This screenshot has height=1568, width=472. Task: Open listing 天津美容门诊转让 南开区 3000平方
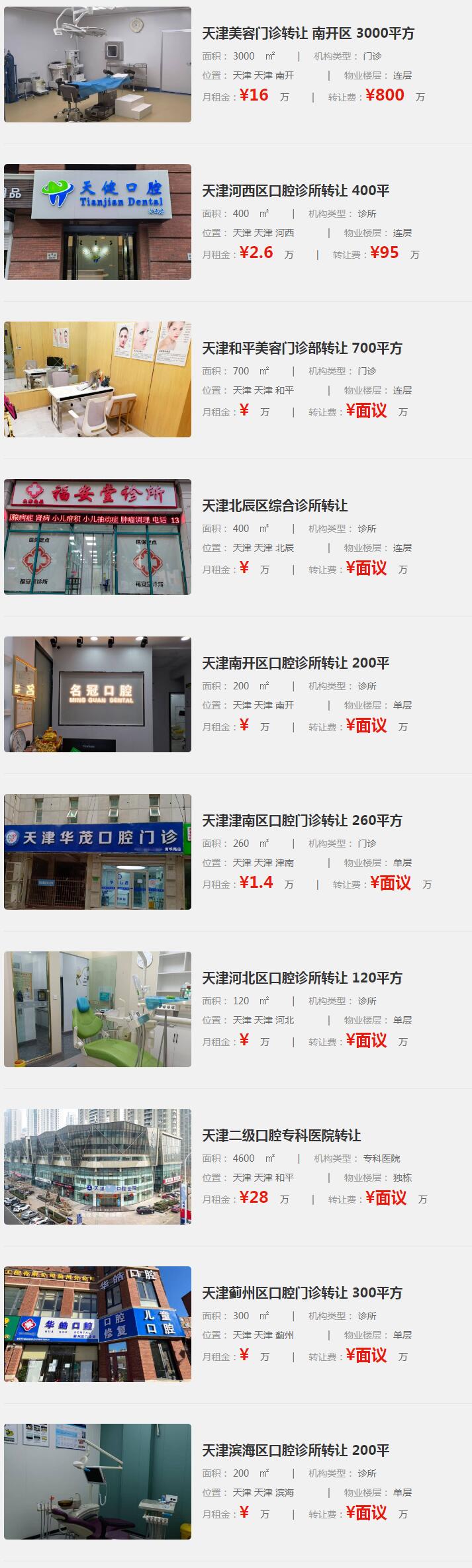coord(308,34)
